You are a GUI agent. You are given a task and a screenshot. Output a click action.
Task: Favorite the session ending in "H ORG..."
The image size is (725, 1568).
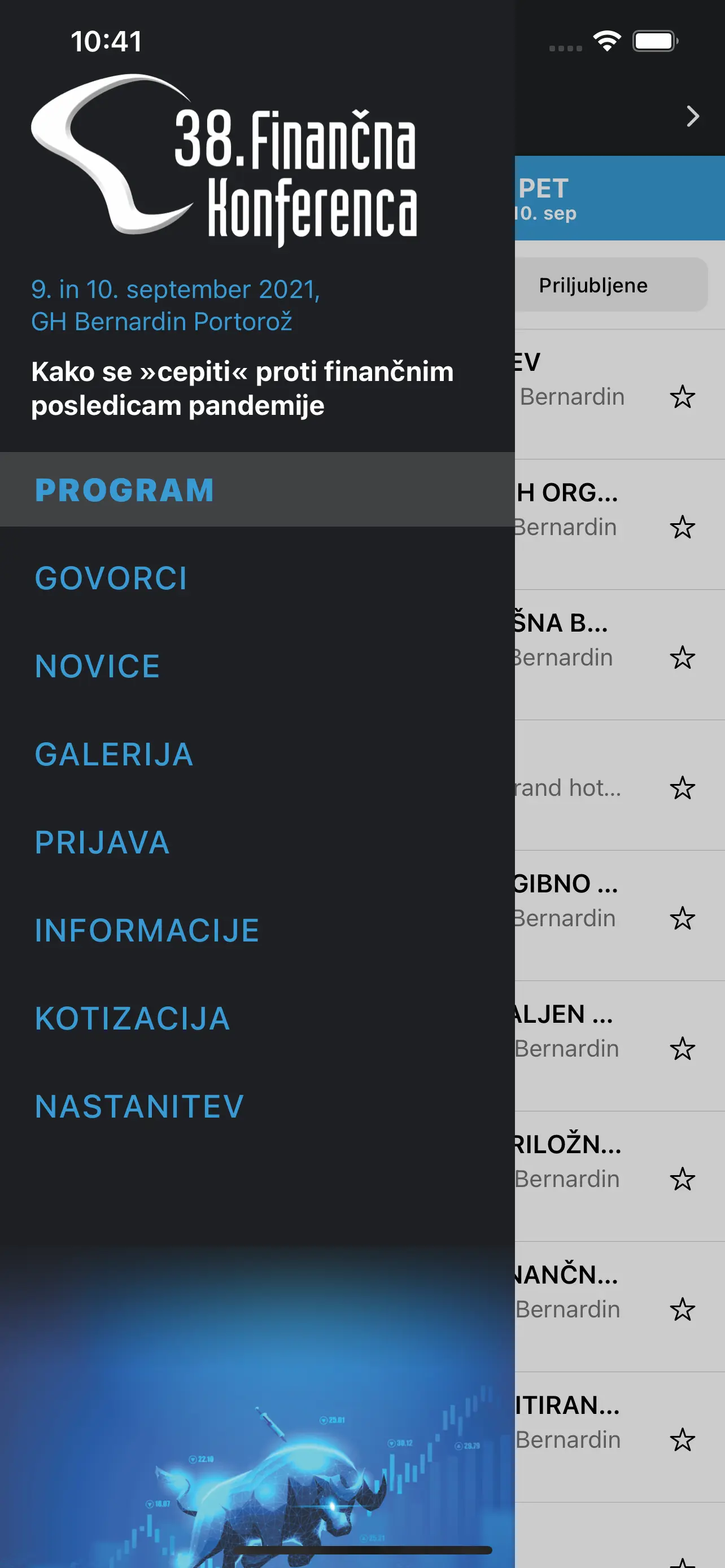682,527
